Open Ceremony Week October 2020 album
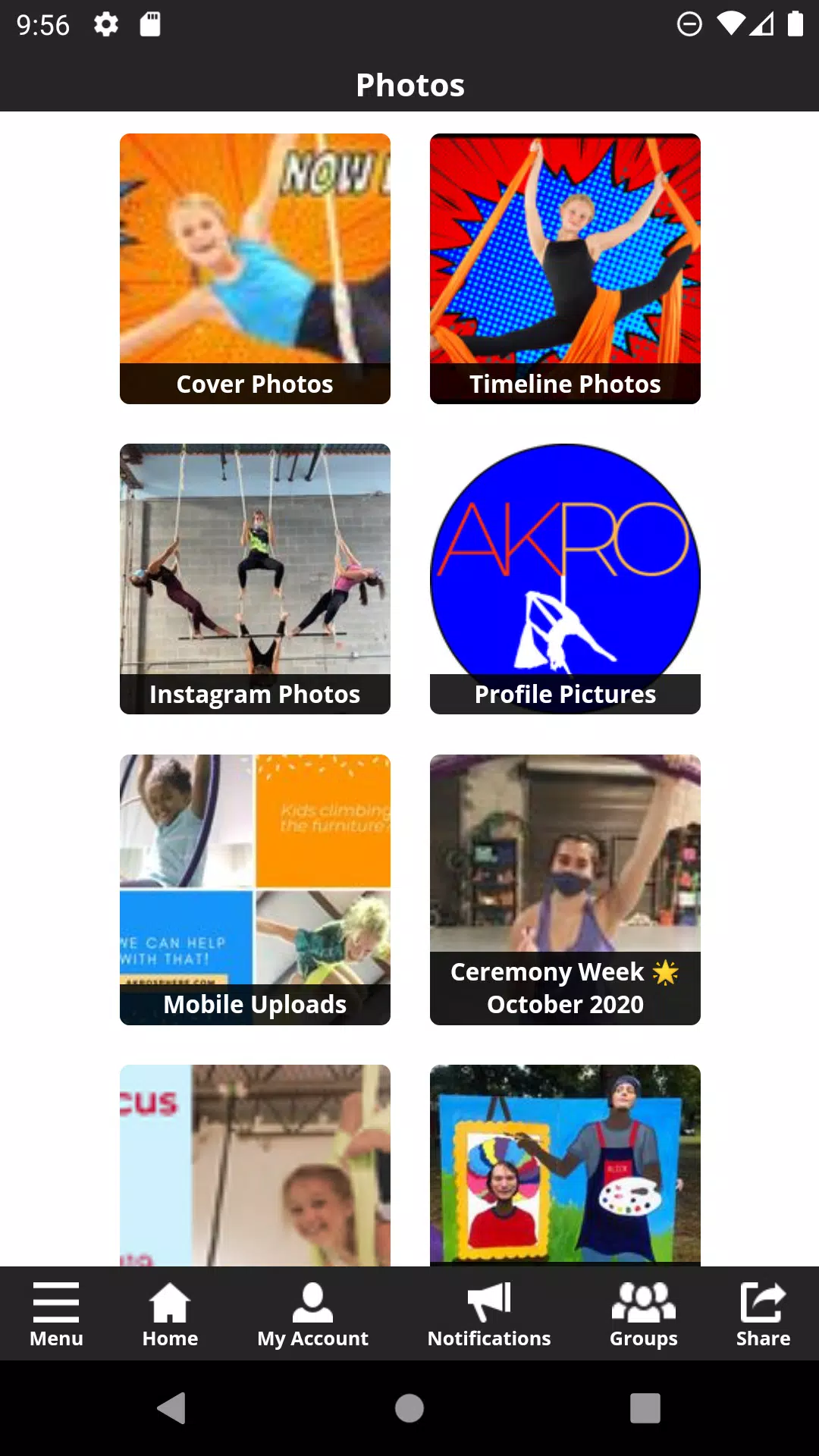The height and width of the screenshot is (1456, 819). [565, 890]
